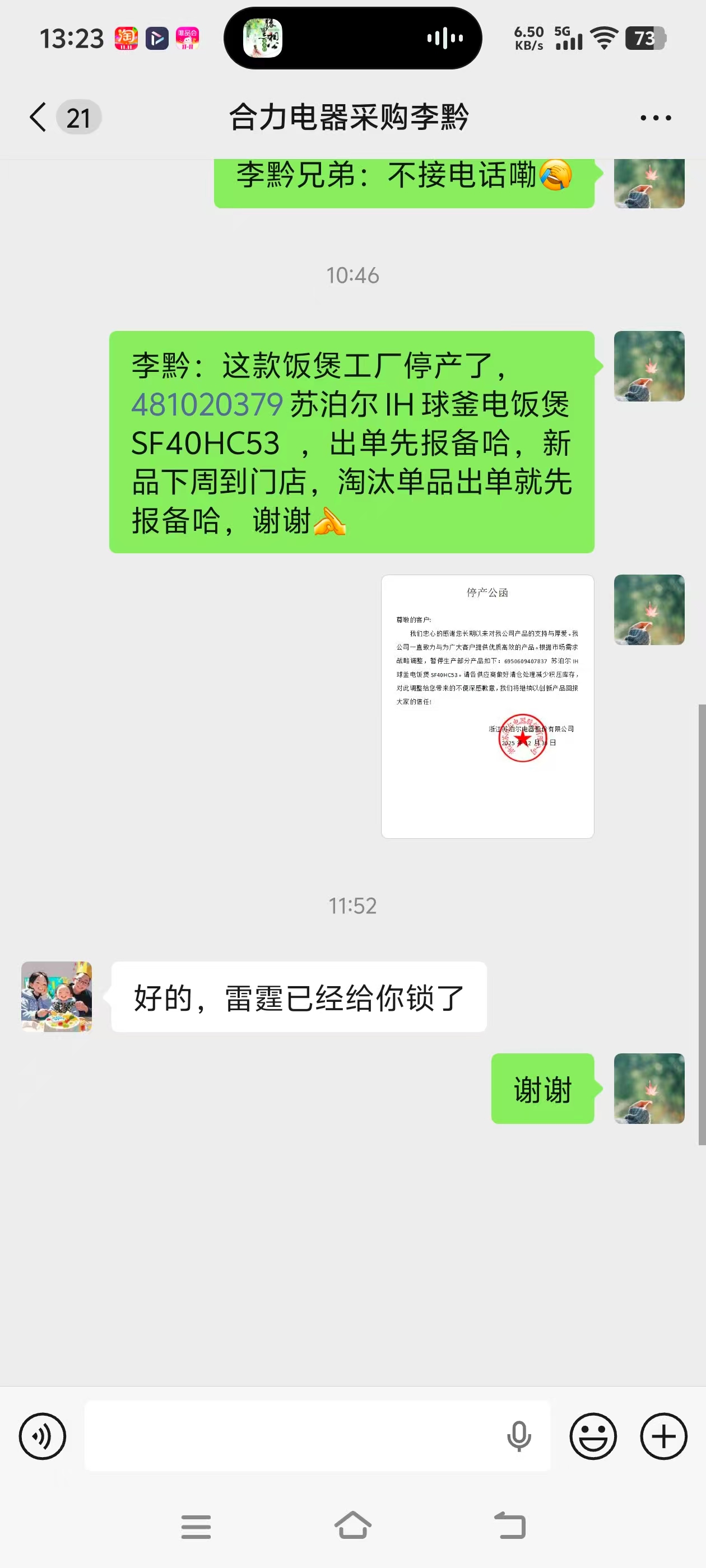Open the plus attachments panel
706x1568 pixels.
pos(663,1436)
